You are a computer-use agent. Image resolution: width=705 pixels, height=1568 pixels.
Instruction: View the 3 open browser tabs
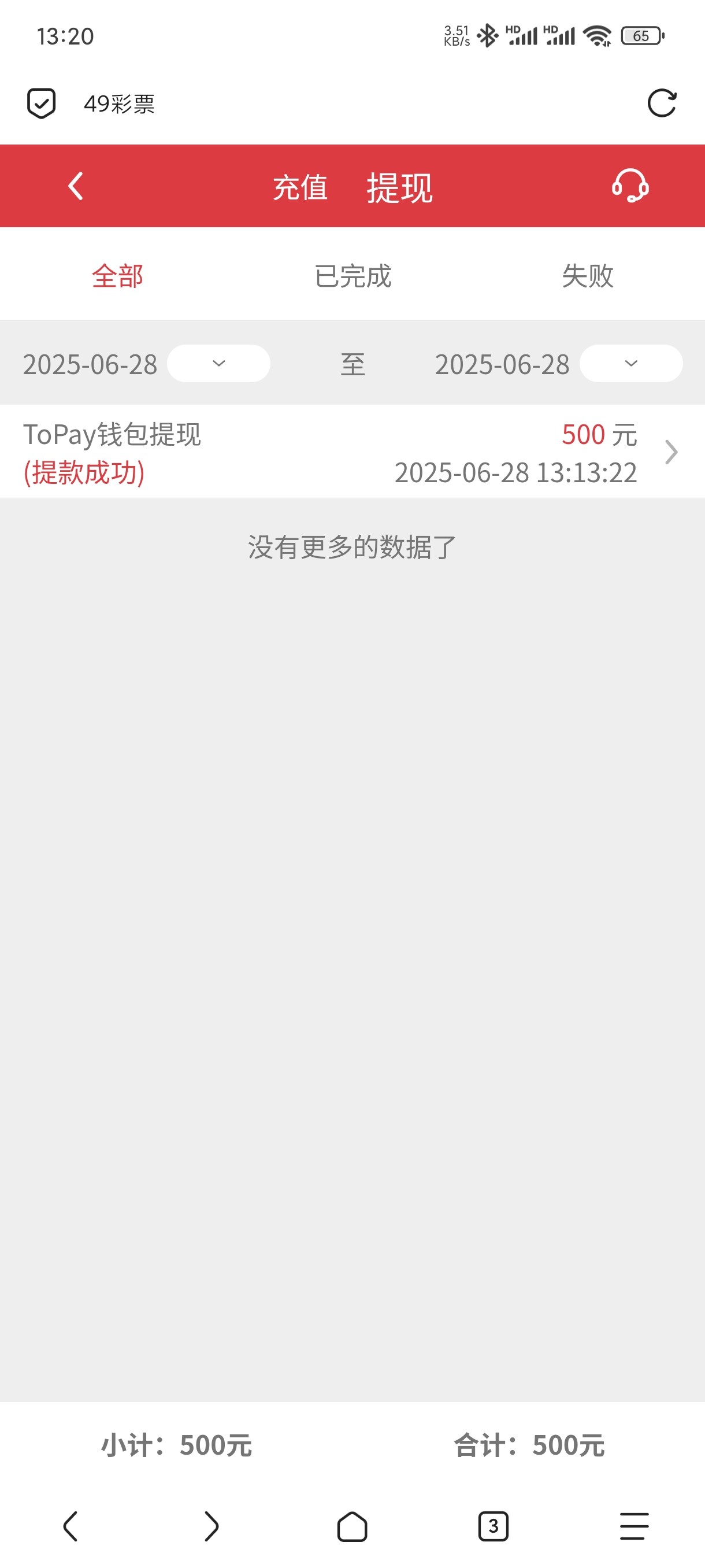[493, 1526]
